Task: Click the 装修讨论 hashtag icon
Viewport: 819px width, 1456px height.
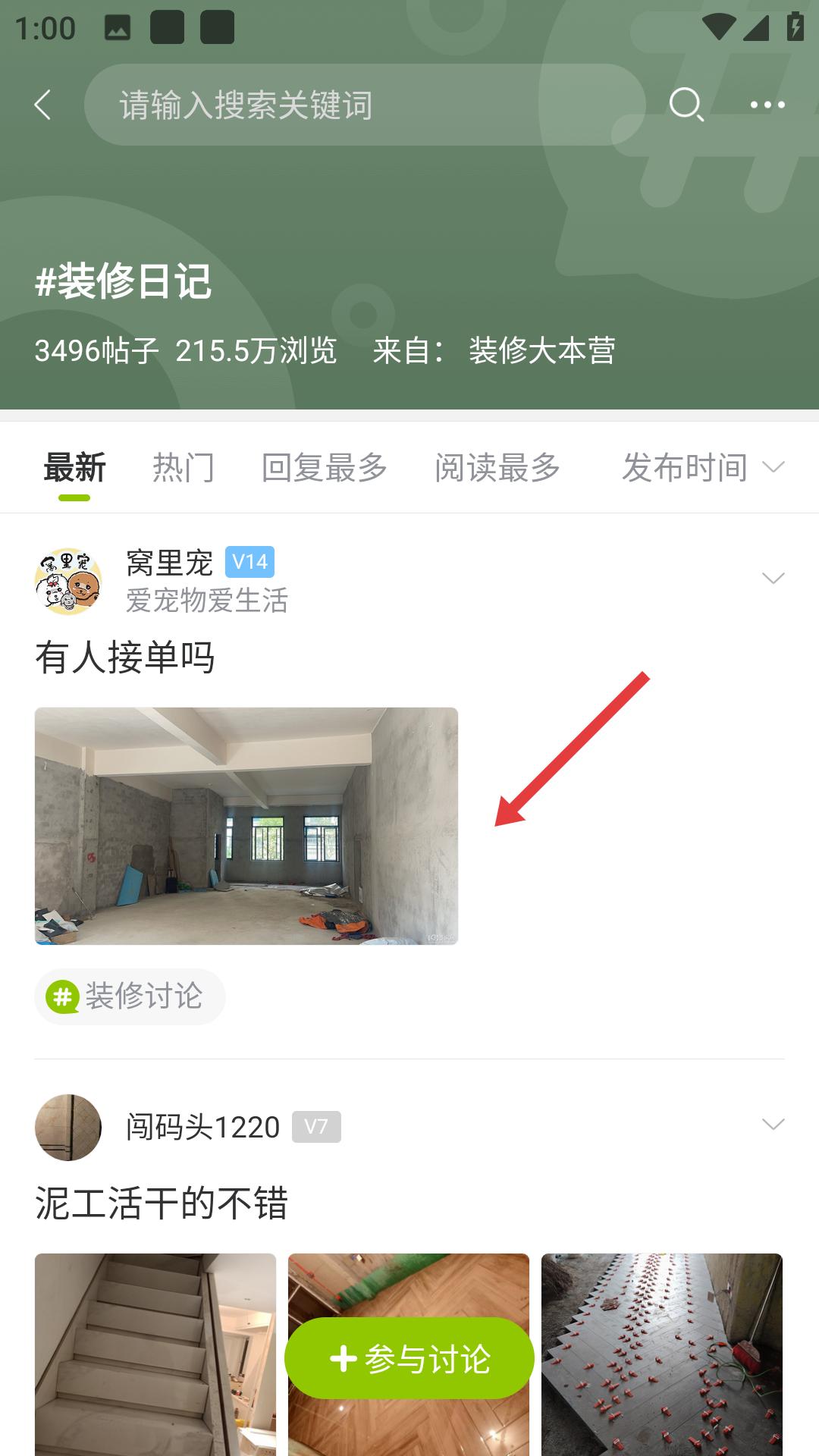Action: pos(64,998)
